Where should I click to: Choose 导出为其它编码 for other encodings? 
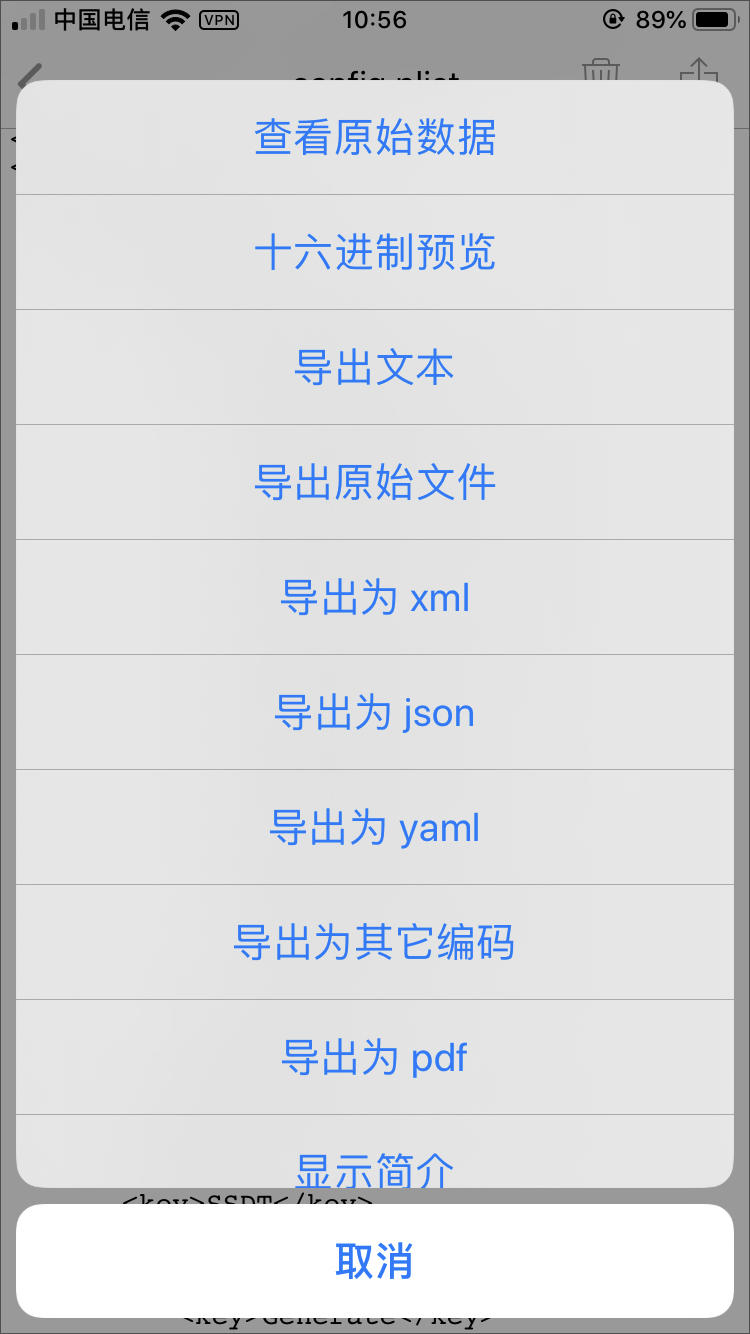coord(375,942)
